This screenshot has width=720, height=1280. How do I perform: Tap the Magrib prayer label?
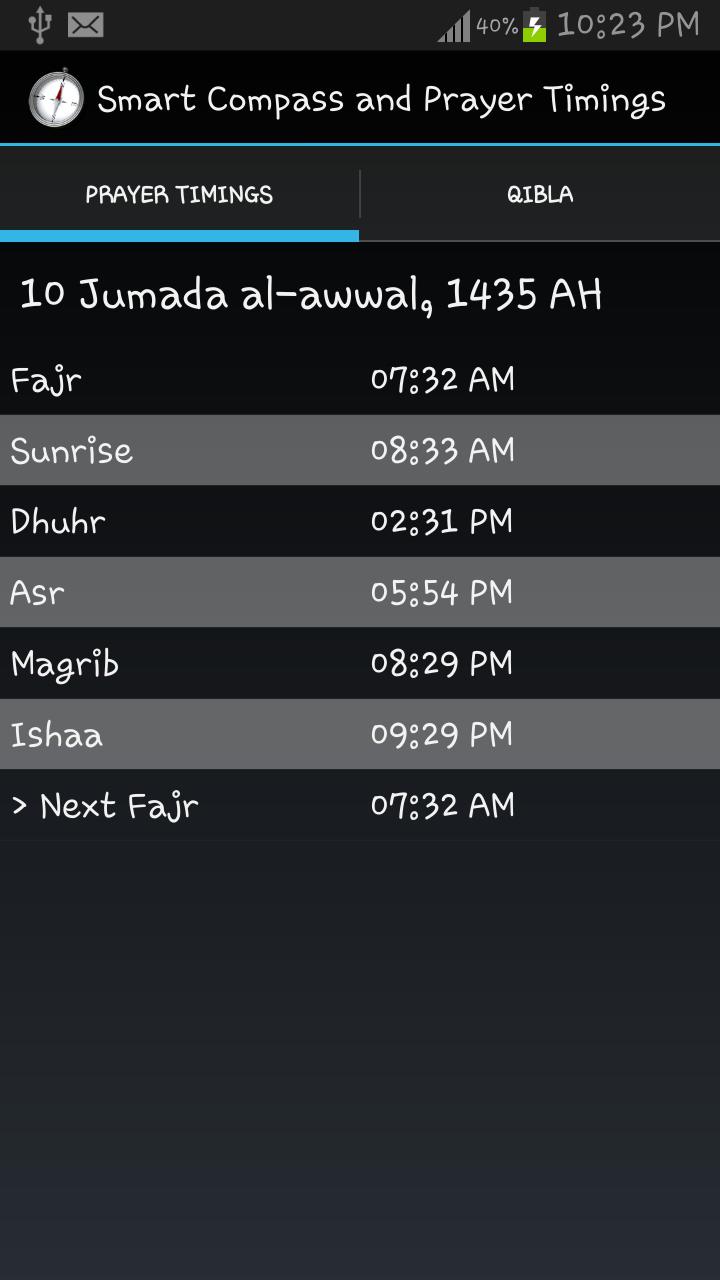tap(64, 662)
